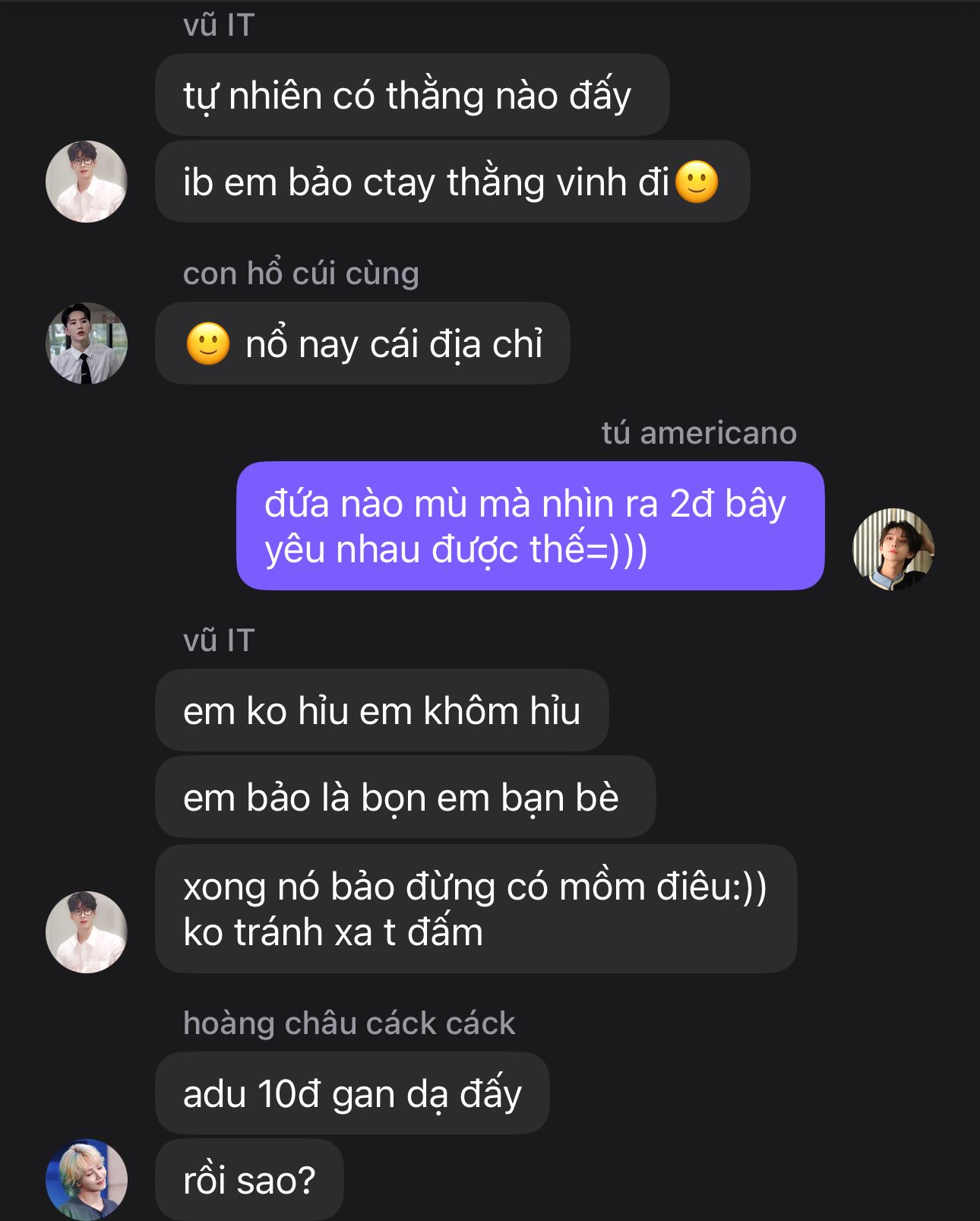Open vũ IT's avatar beside "ko tránh xa t đấm"
The image size is (980, 1221).
[x=87, y=932]
